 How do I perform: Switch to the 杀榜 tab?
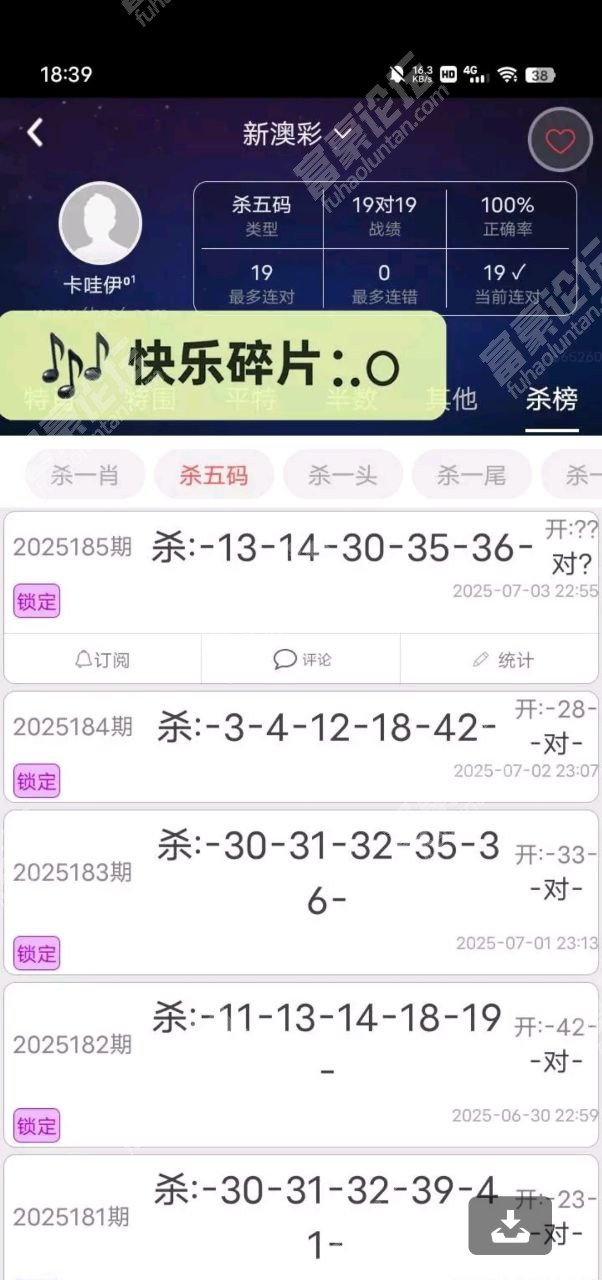(552, 399)
